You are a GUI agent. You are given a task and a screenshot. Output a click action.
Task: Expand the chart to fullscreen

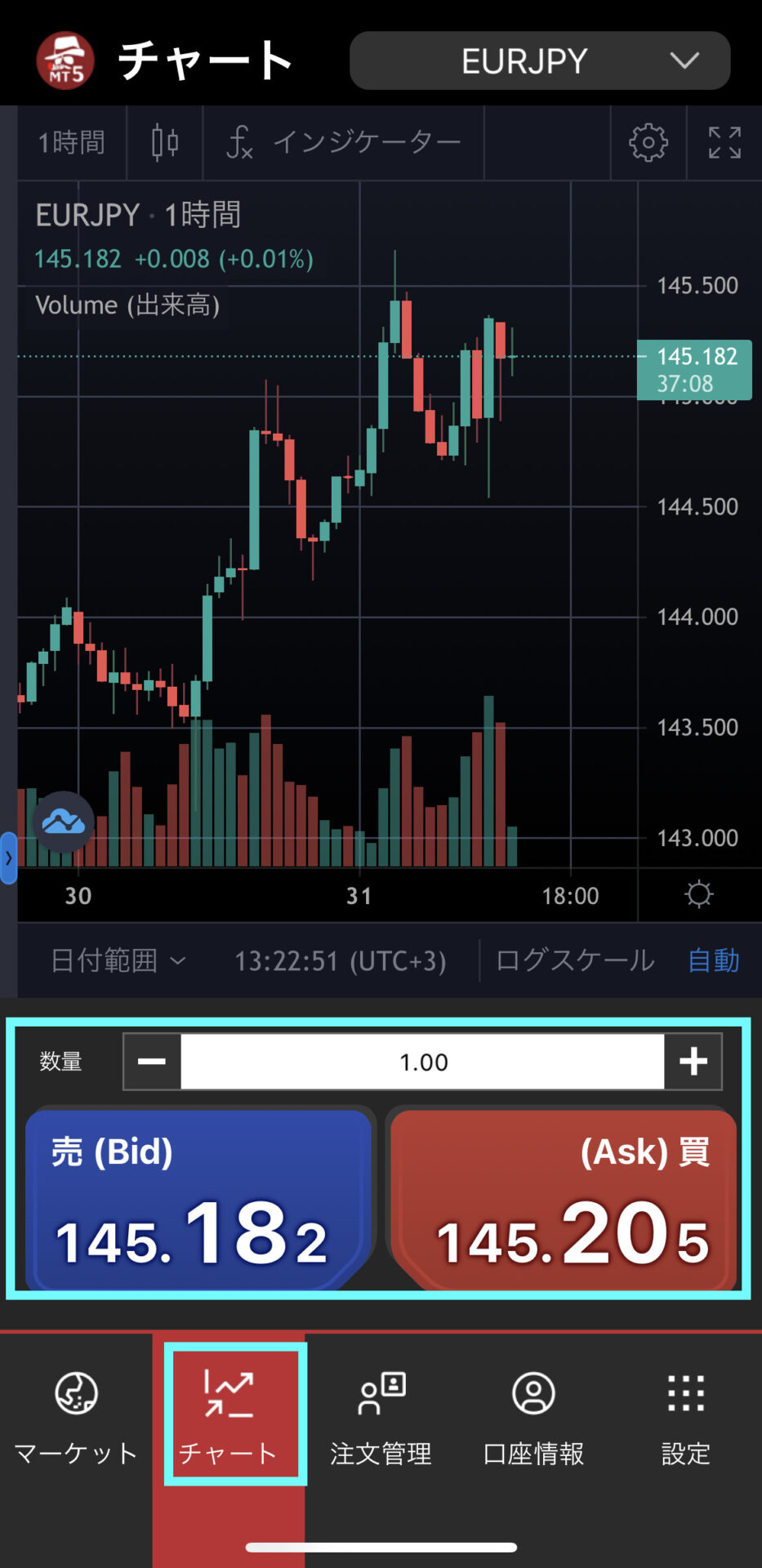pos(724,143)
